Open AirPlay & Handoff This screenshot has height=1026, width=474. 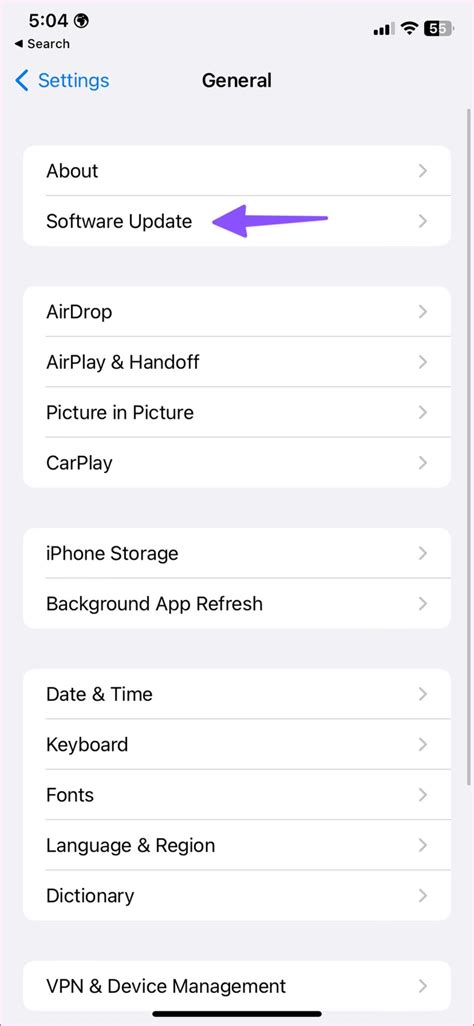[237, 362]
